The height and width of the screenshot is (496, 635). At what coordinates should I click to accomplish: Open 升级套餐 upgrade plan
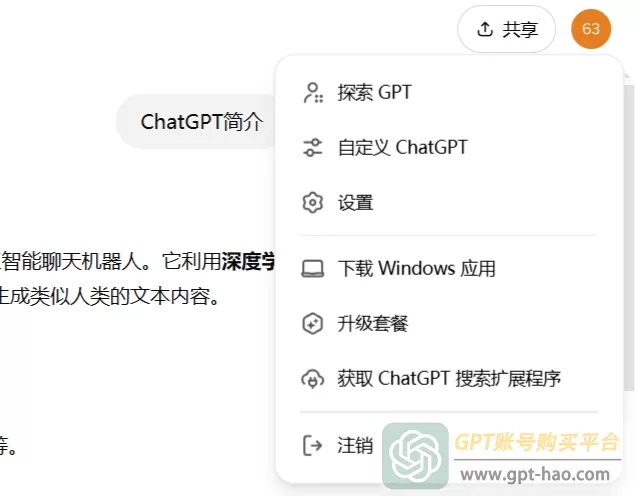coord(372,324)
